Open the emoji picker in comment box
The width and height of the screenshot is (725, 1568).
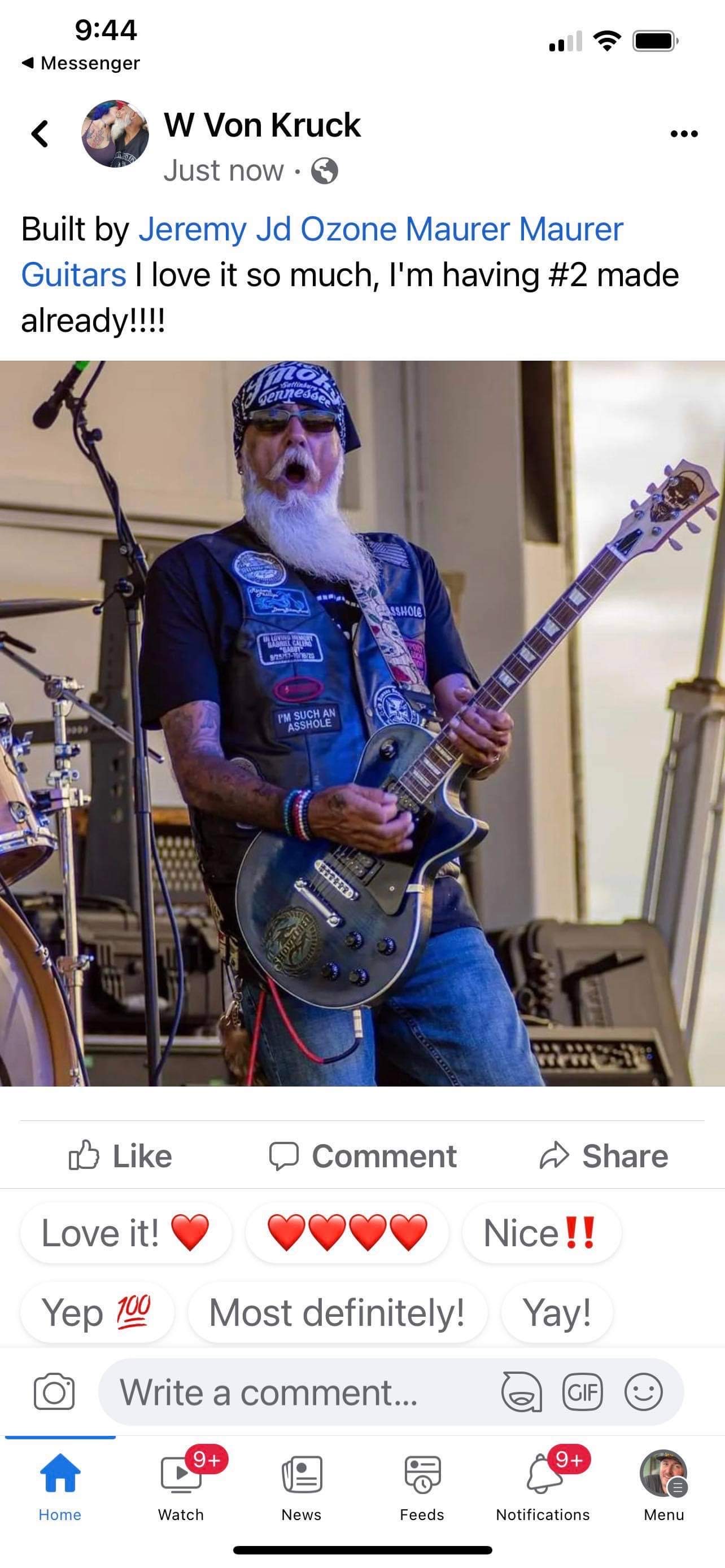point(643,1392)
